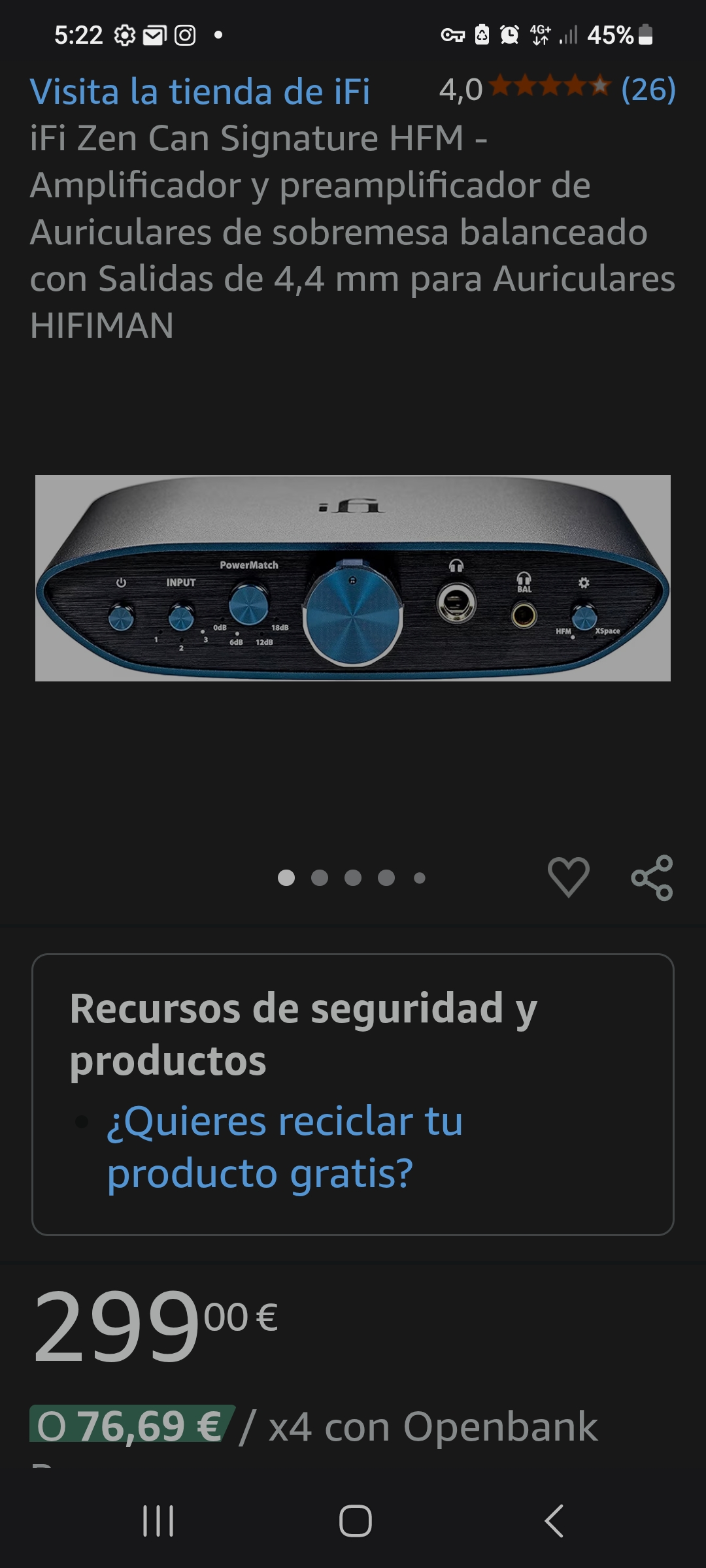Image resolution: width=706 pixels, height=1568 pixels.
Task: Open the iFi Zen Can product image
Action: click(353, 578)
